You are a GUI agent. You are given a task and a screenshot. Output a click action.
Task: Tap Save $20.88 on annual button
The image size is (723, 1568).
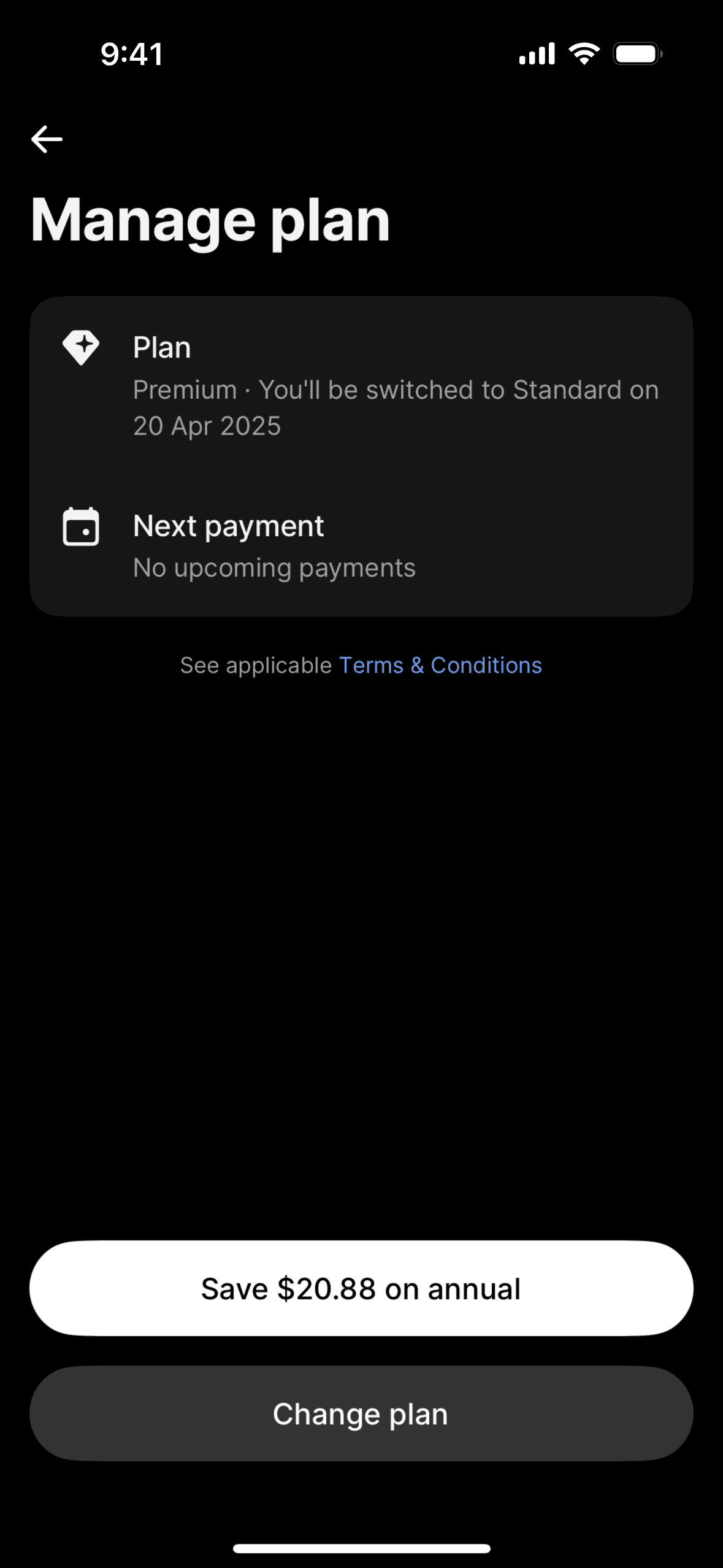pyautogui.click(x=361, y=1288)
